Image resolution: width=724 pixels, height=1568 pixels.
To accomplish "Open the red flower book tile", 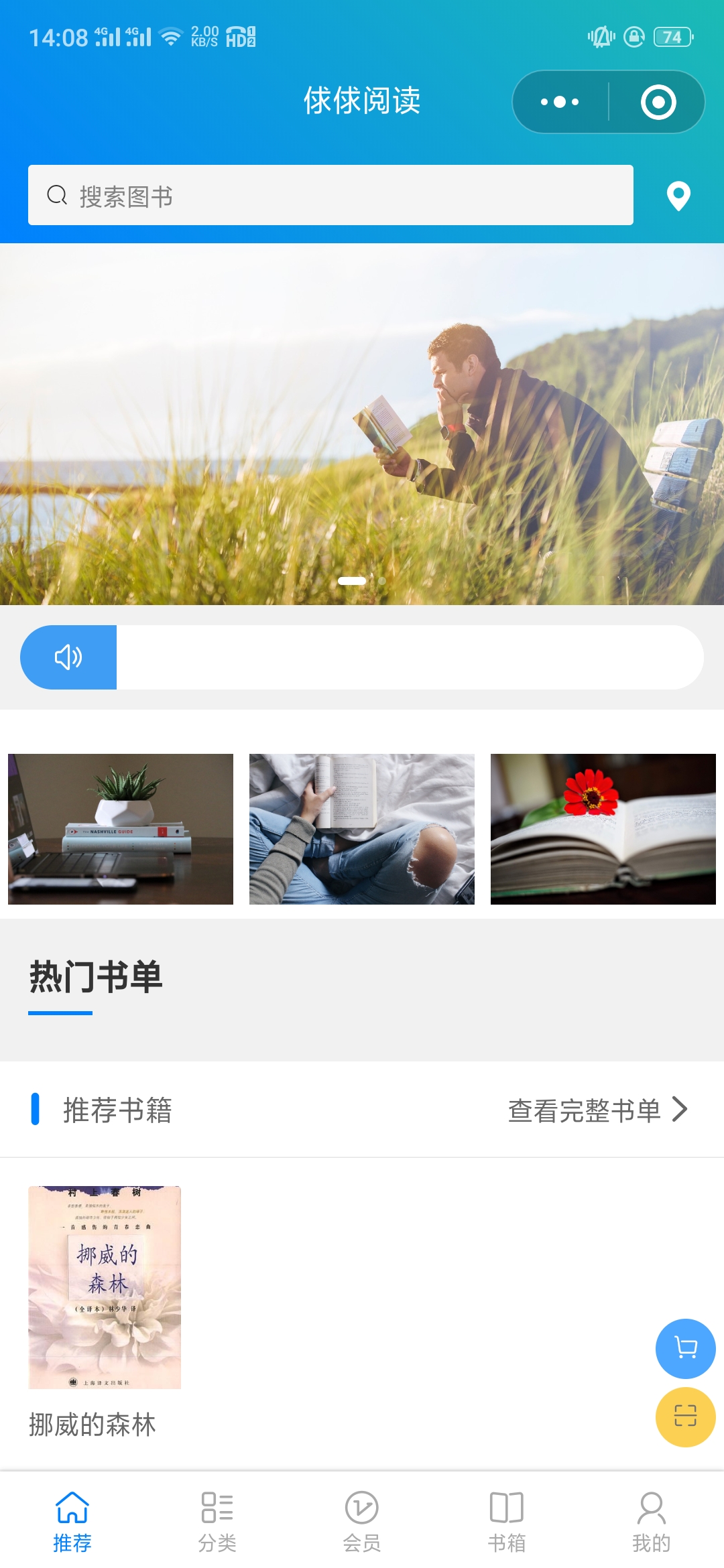I will tap(603, 829).
